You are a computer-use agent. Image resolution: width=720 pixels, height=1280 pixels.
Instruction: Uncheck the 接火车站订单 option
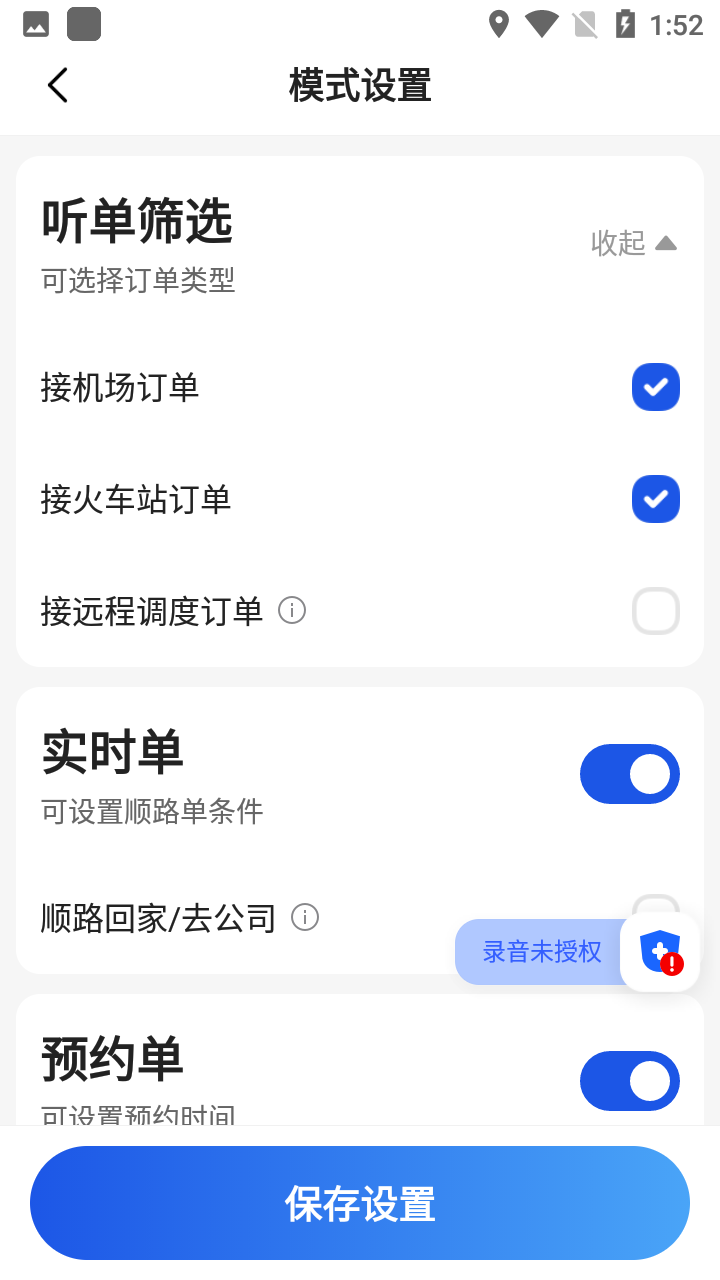(x=656, y=499)
